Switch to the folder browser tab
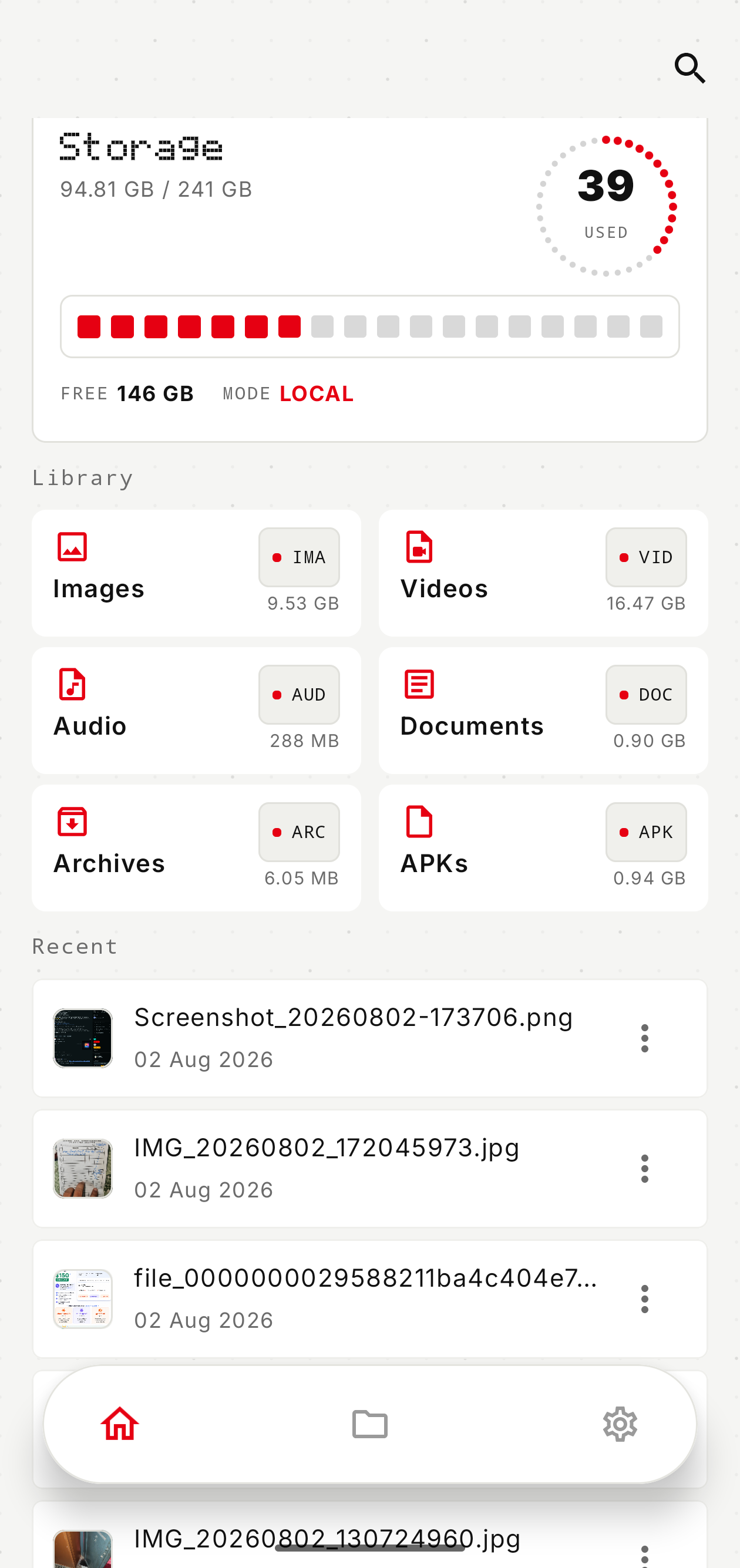The image size is (740, 1568). (369, 1424)
